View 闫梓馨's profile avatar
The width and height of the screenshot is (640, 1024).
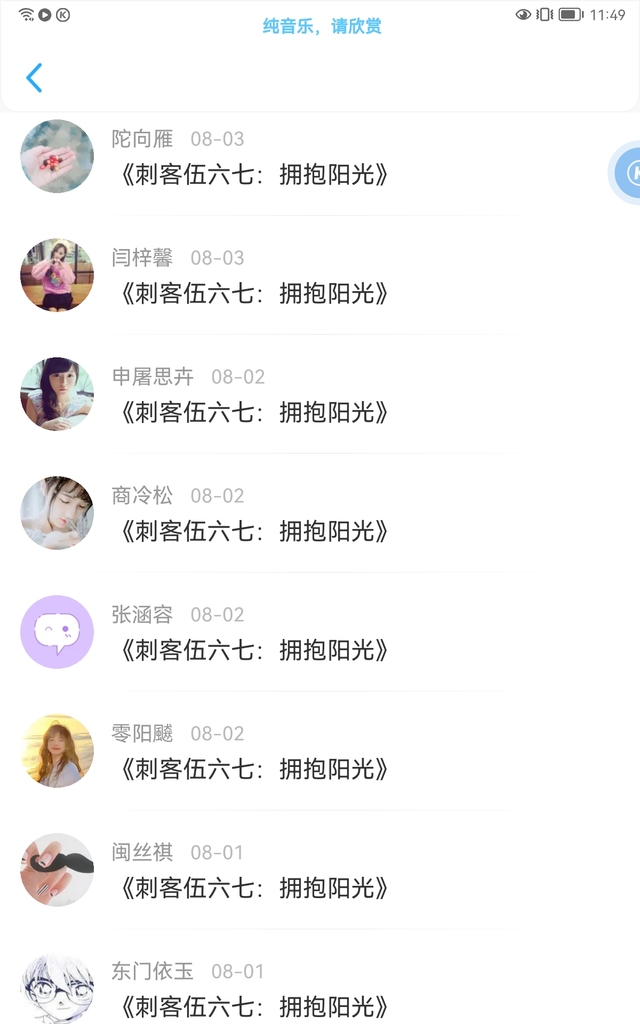click(57, 275)
